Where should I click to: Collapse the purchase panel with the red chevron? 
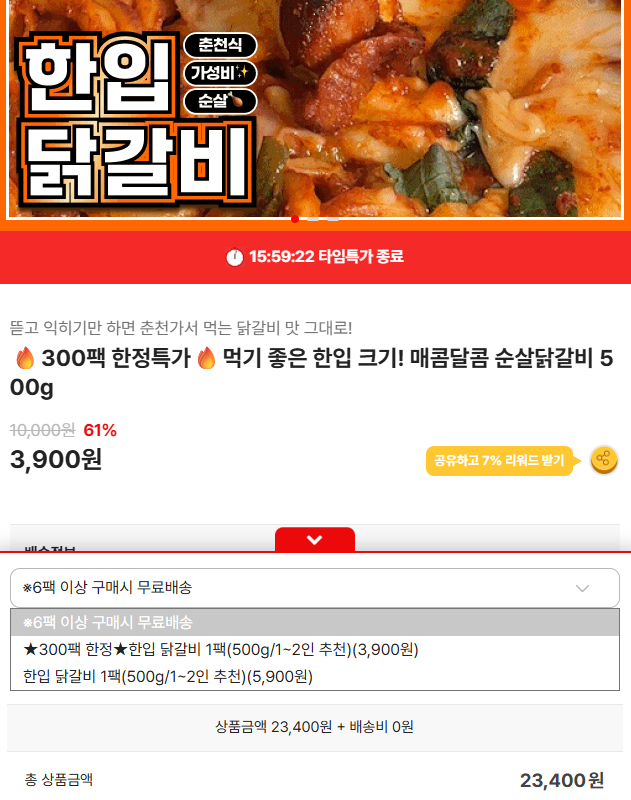pos(315,539)
